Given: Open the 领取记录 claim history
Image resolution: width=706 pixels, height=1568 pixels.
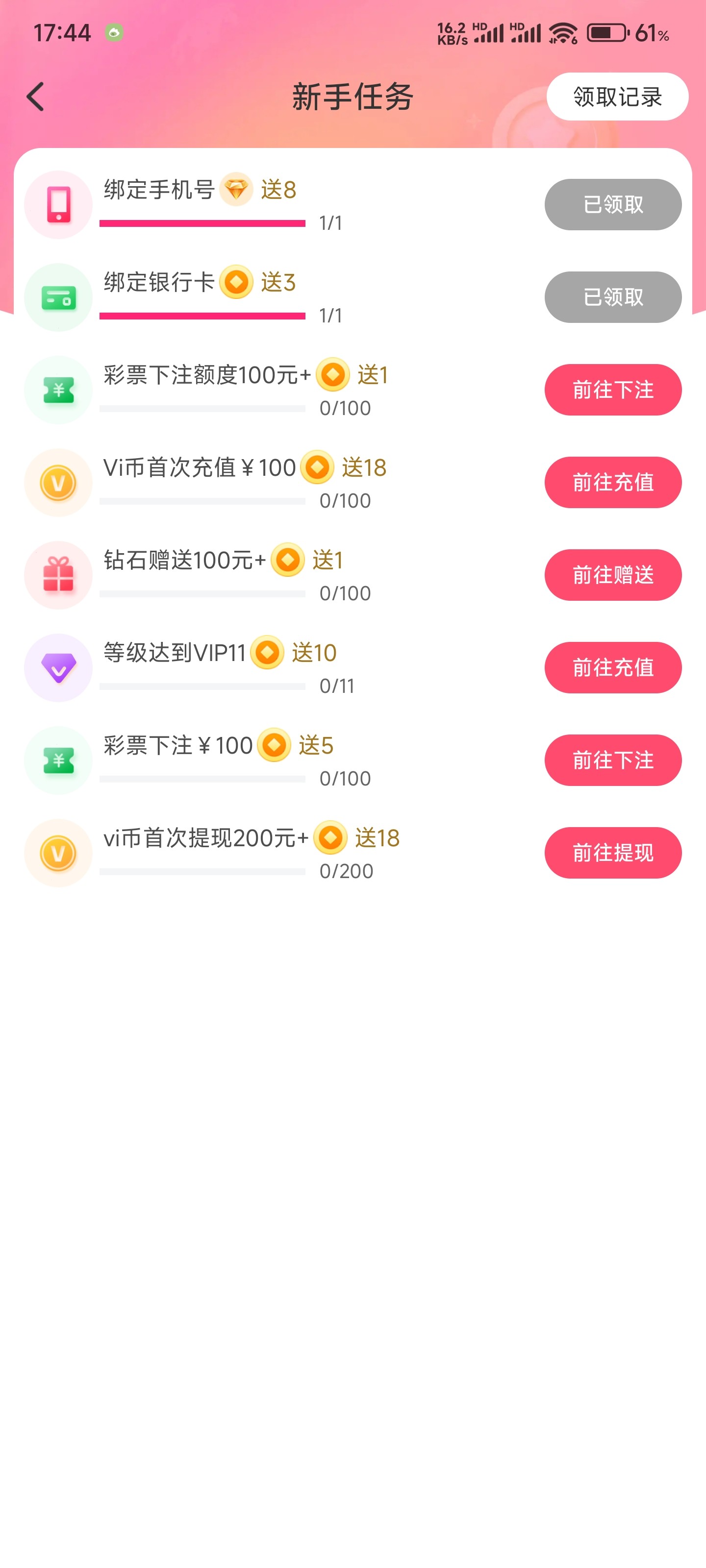Looking at the screenshot, I should [617, 97].
